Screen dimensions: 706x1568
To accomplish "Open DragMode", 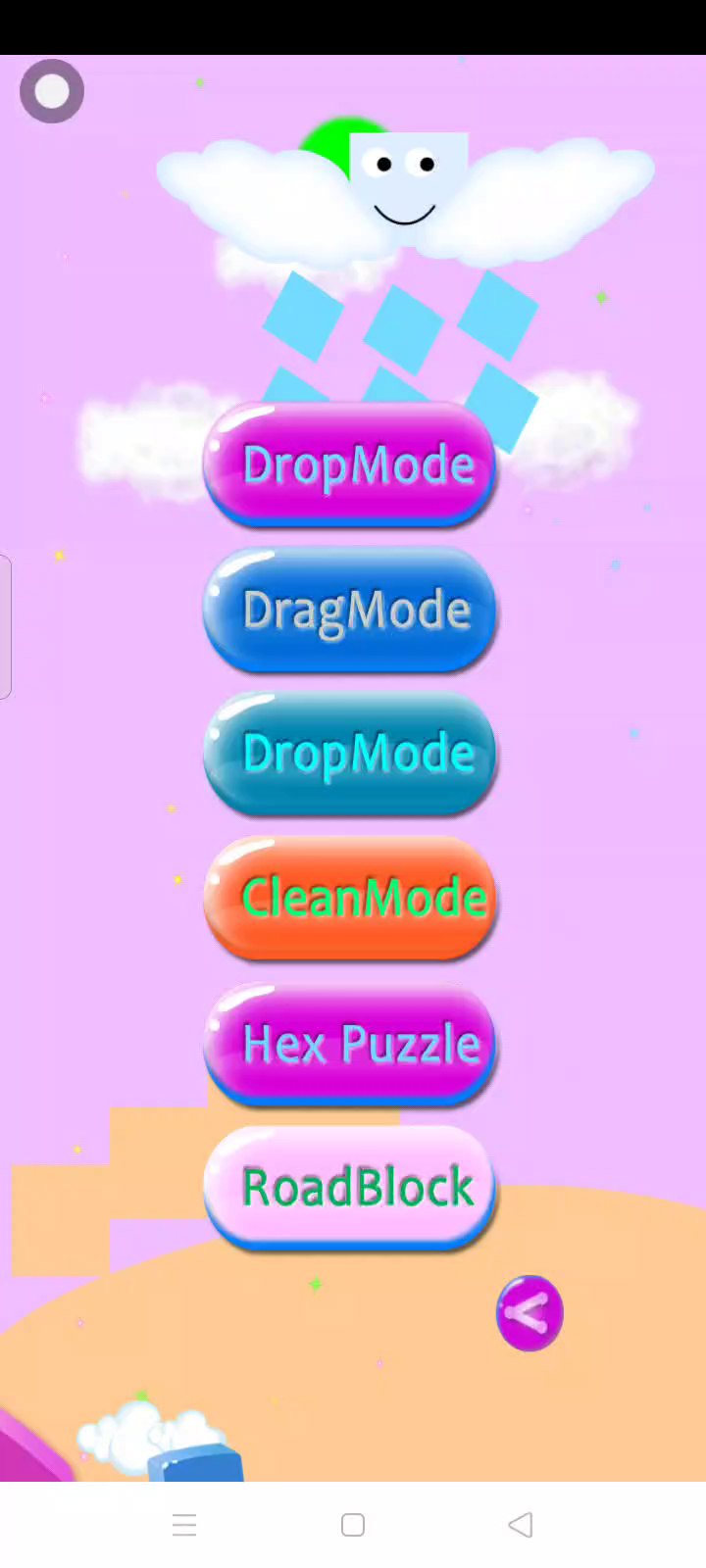I will click(350, 609).
